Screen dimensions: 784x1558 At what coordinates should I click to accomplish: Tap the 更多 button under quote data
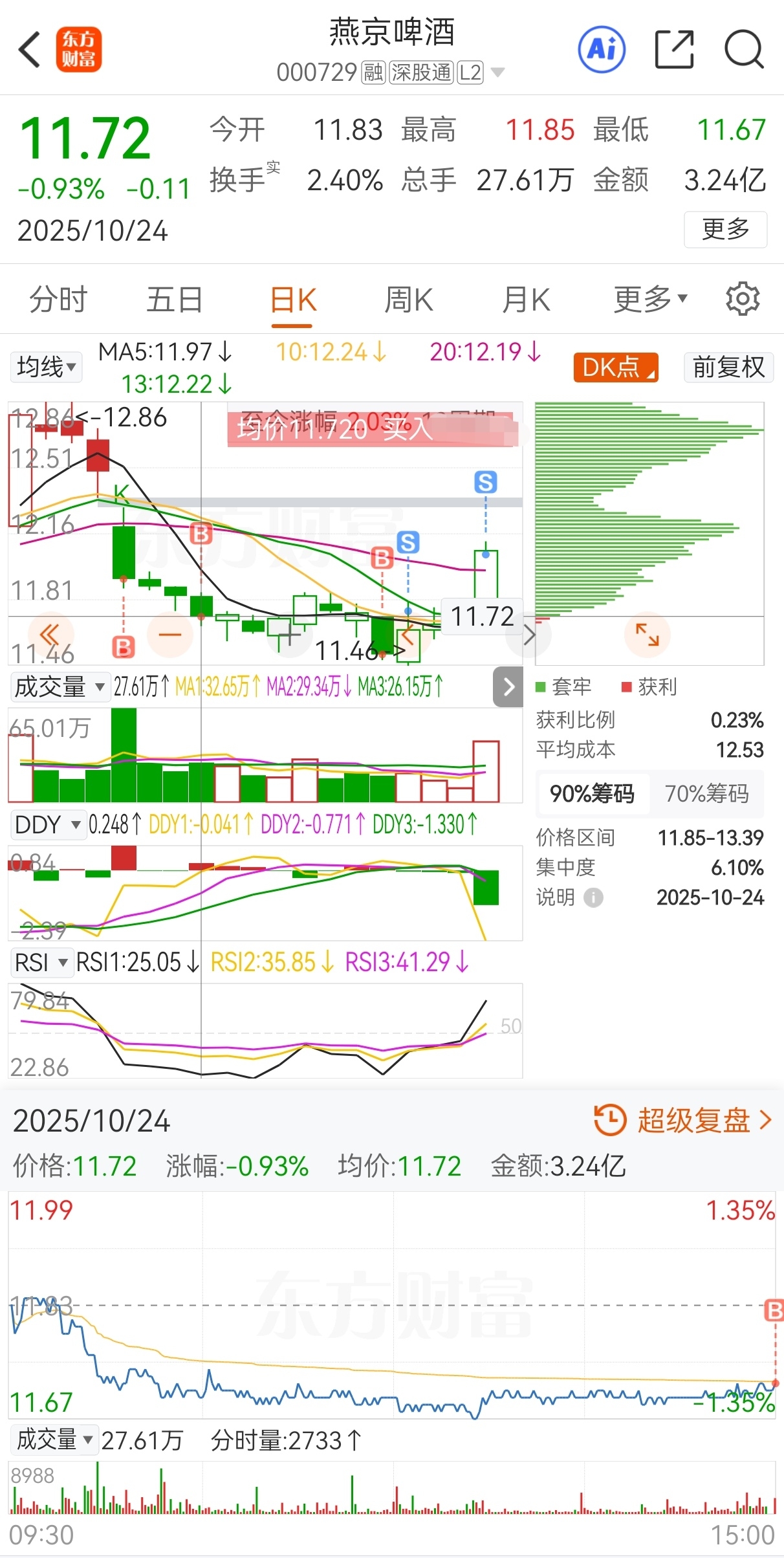(x=725, y=229)
